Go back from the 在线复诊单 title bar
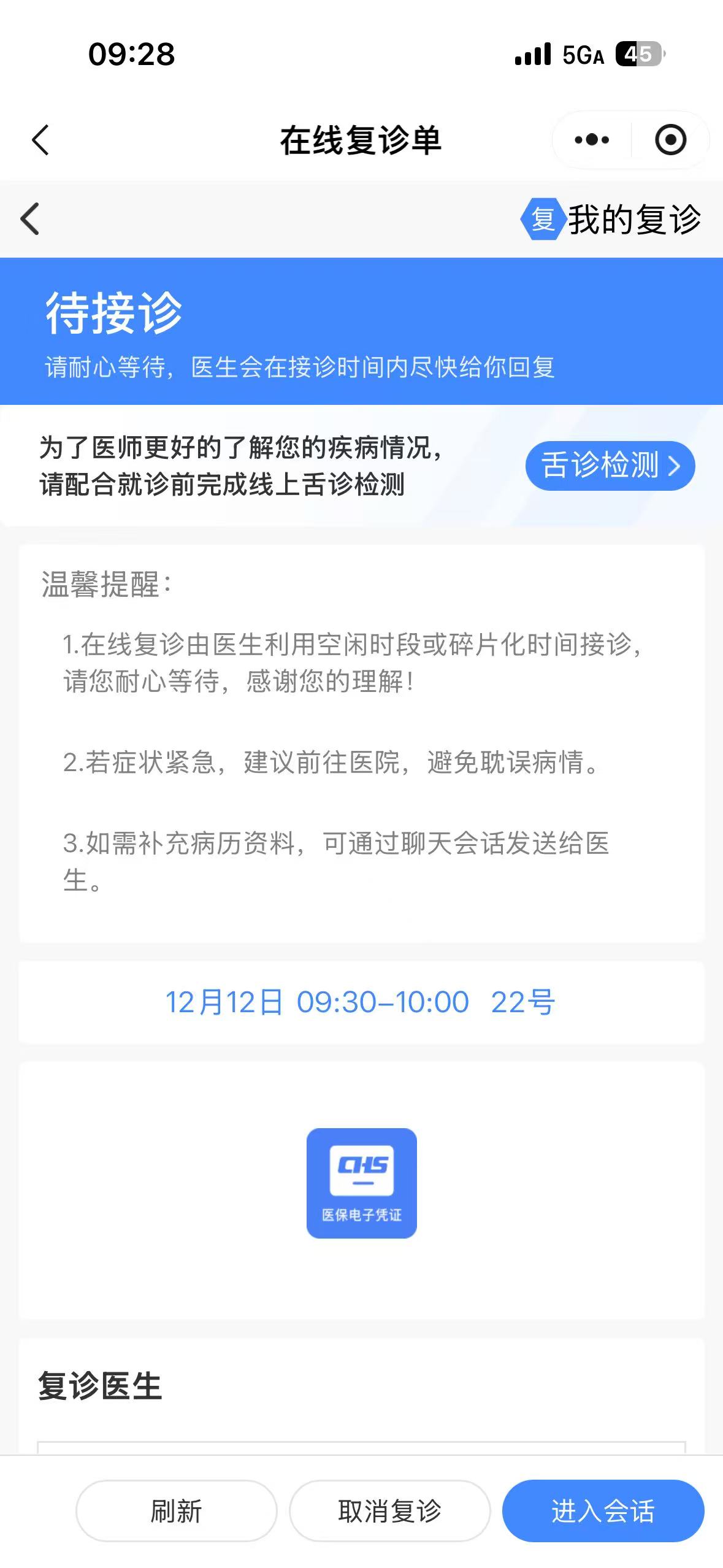 tap(40, 140)
